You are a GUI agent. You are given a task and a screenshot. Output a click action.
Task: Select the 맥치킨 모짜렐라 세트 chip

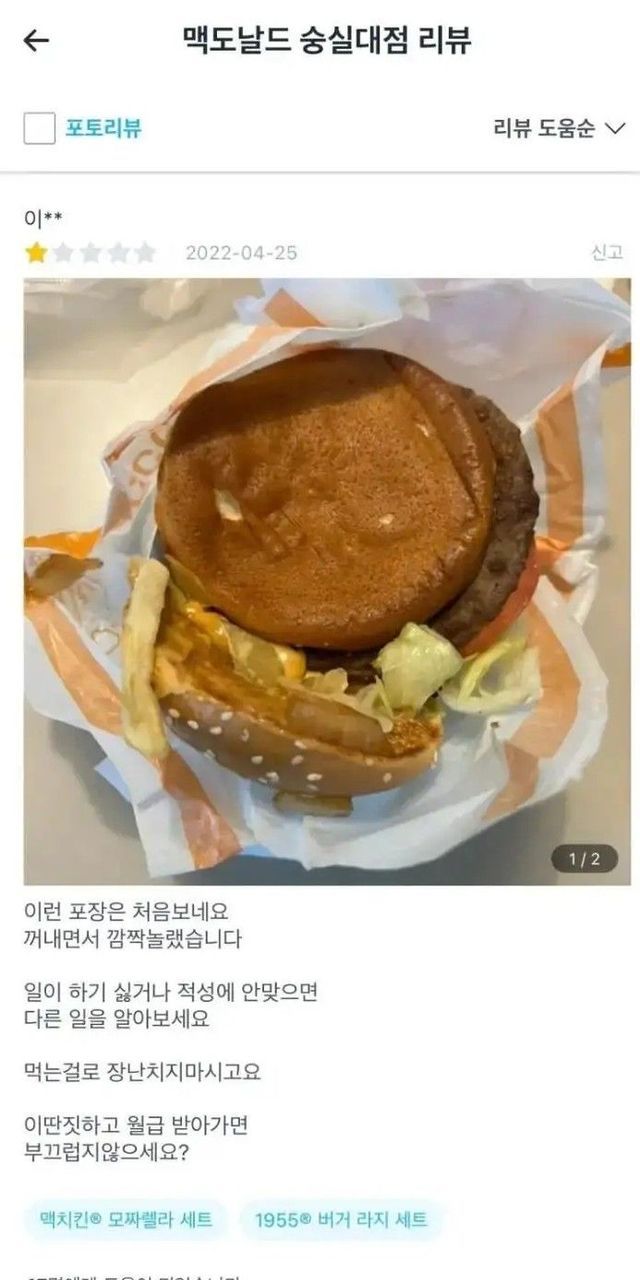click(124, 1219)
